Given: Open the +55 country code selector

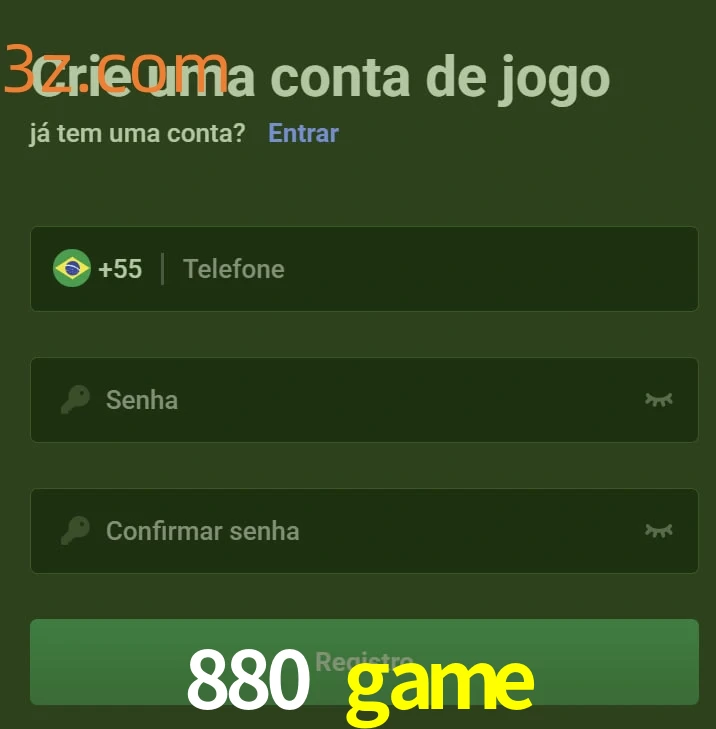Looking at the screenshot, I should pyautogui.click(x=98, y=268).
